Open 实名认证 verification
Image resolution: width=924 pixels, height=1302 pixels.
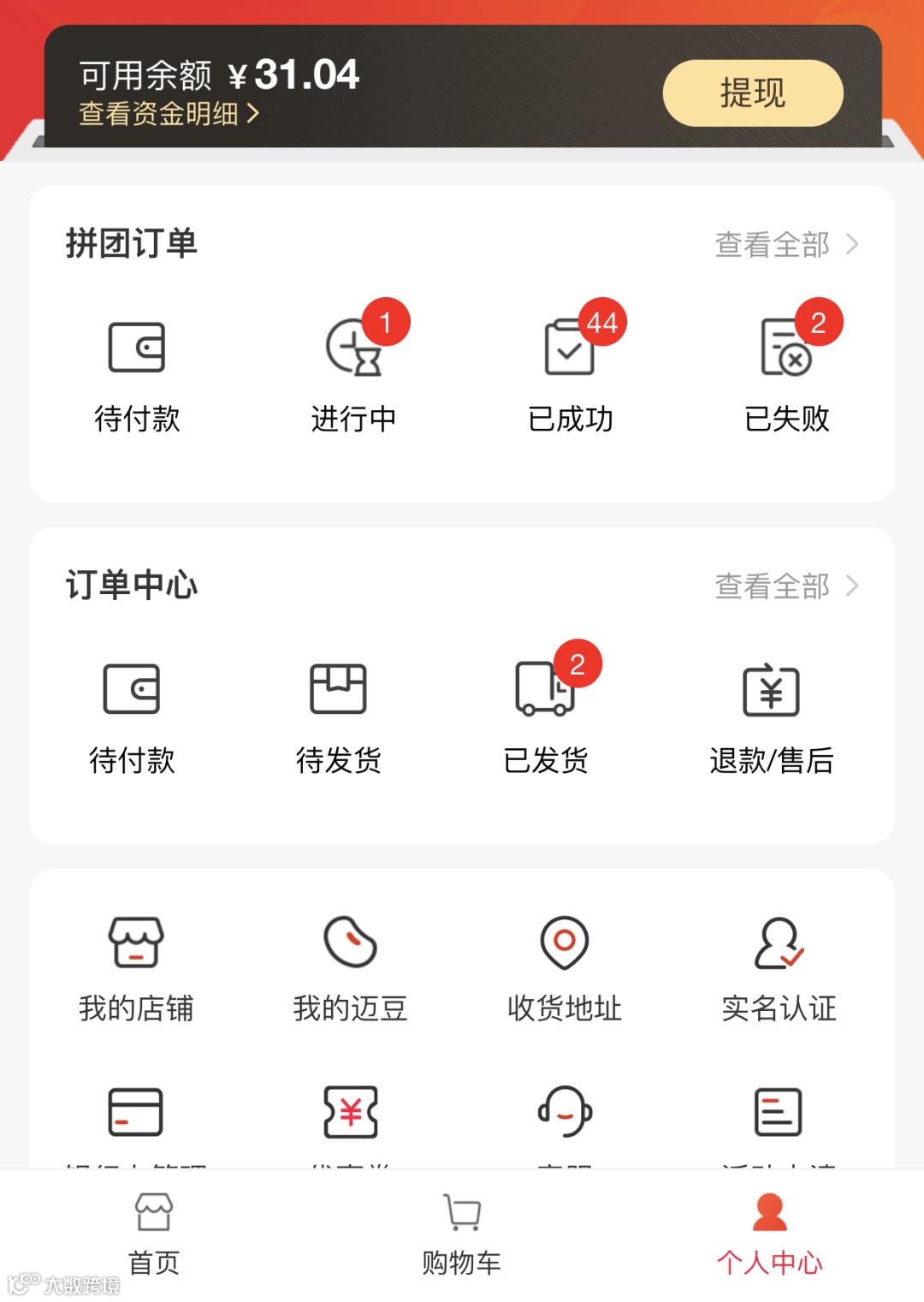tap(778, 969)
